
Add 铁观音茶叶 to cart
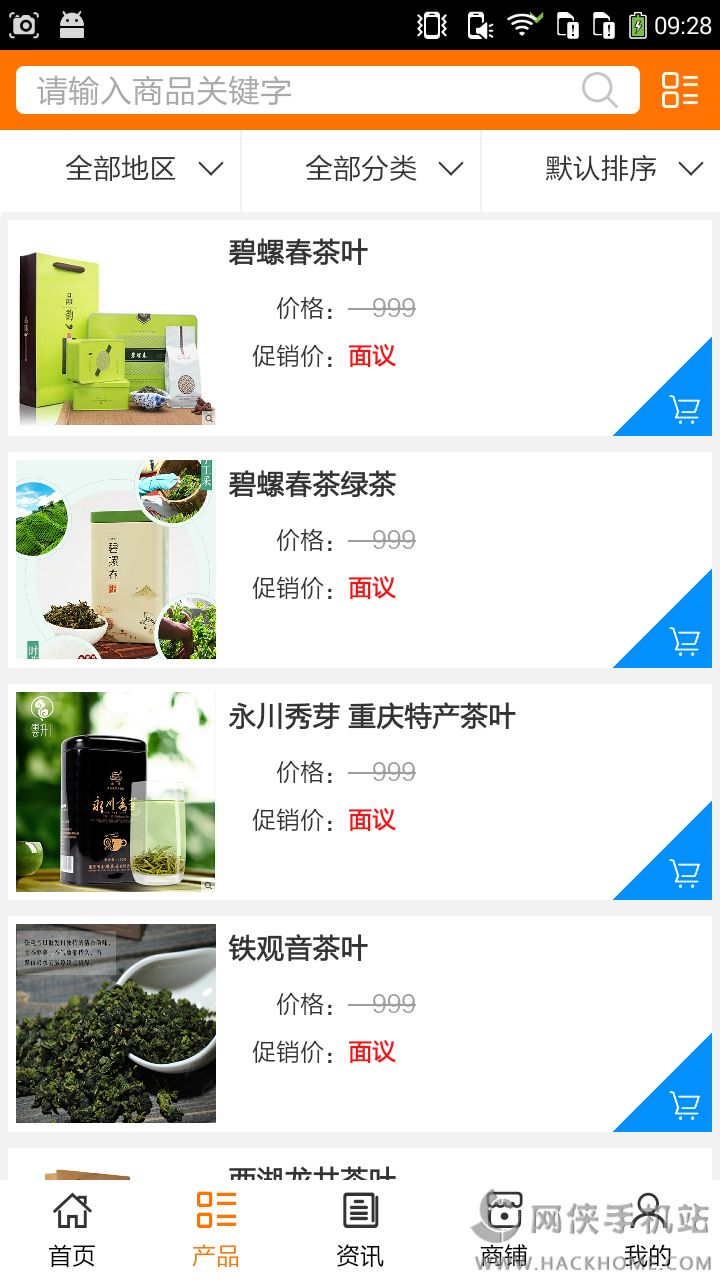tap(684, 1105)
